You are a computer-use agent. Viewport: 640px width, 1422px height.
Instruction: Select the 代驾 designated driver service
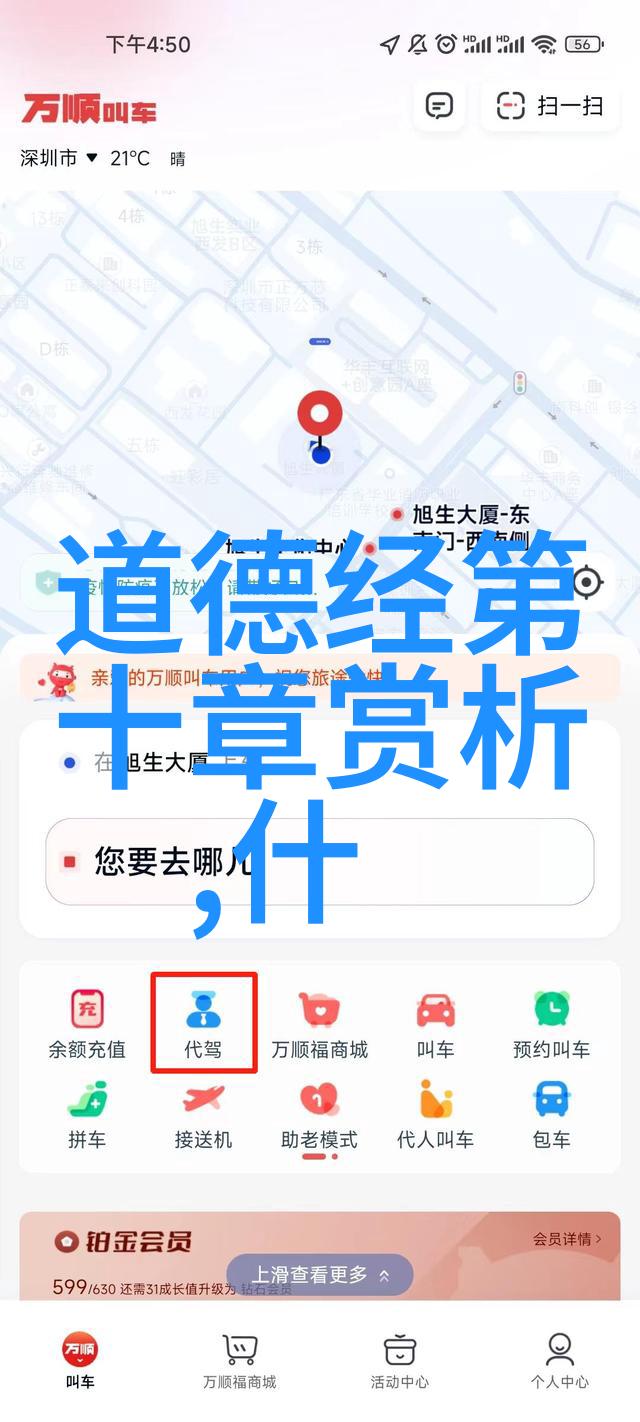coord(203,1023)
